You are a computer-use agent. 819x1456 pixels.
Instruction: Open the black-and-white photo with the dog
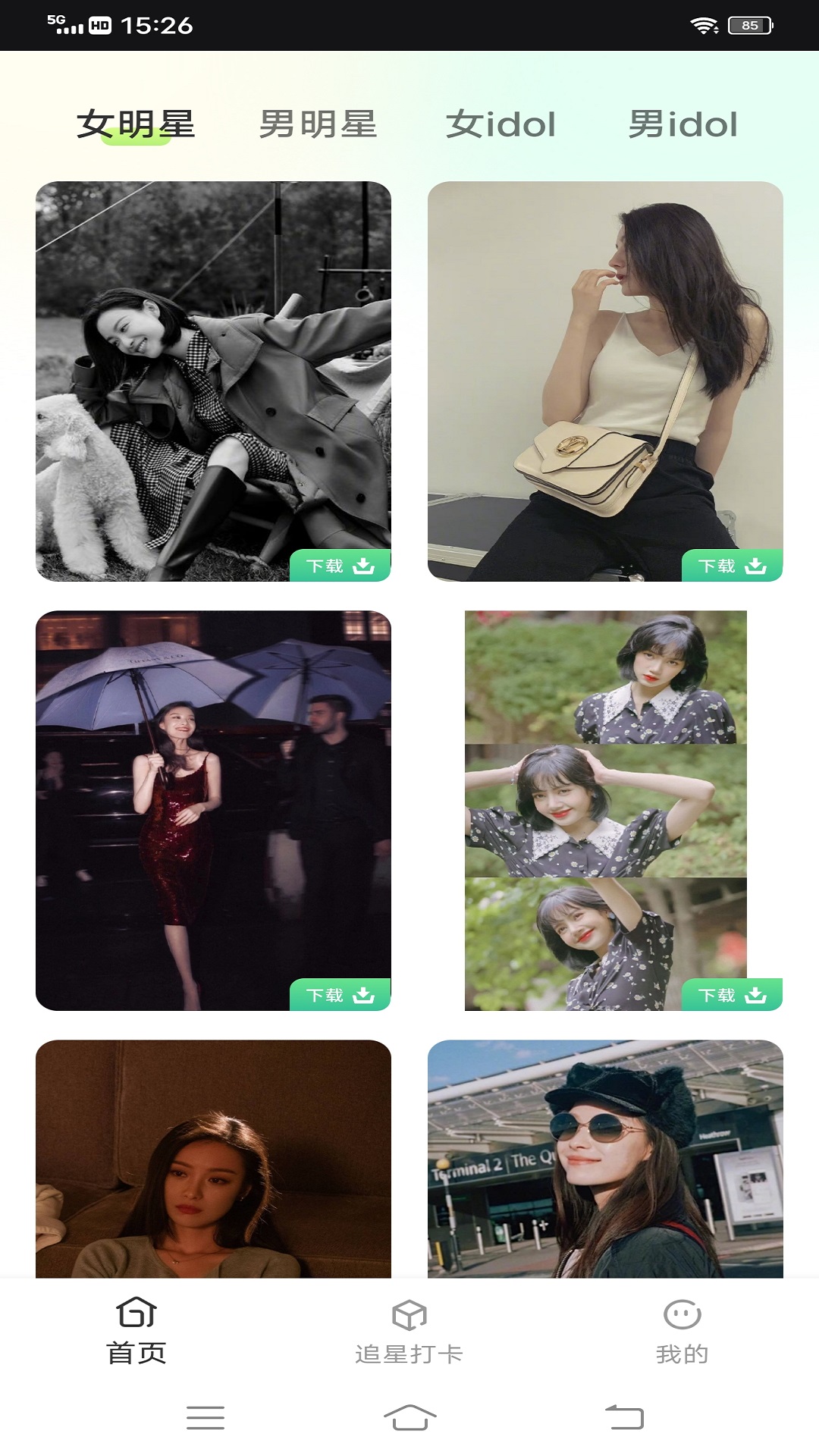point(213,364)
